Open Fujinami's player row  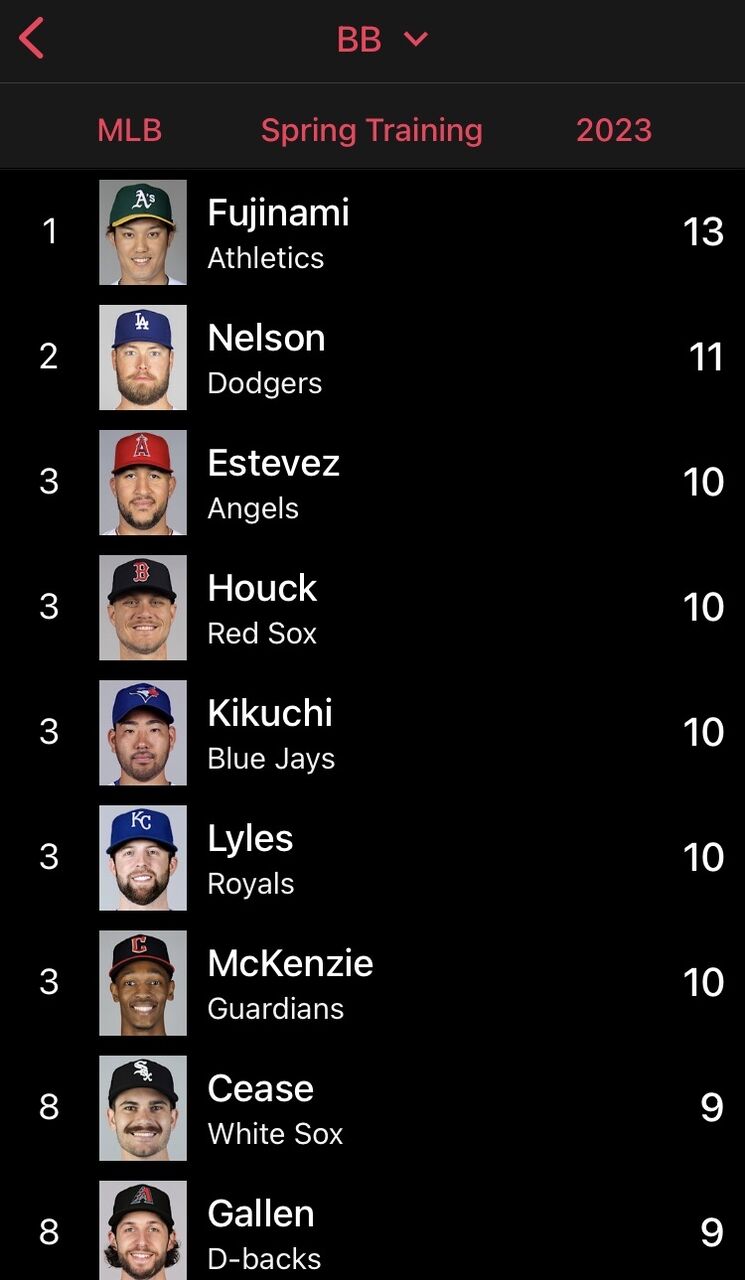coord(372,232)
